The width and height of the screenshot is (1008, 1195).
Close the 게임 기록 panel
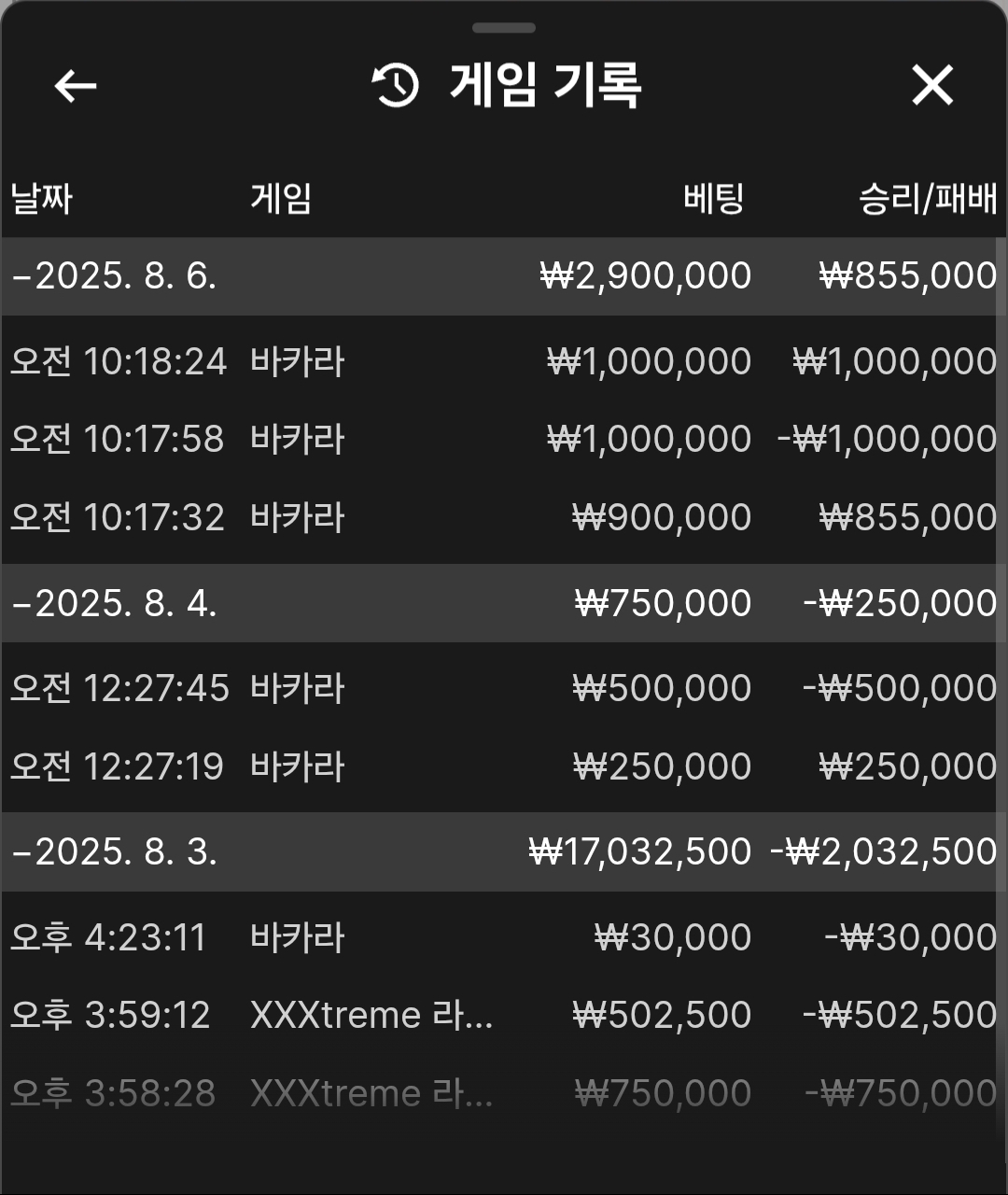[931, 86]
